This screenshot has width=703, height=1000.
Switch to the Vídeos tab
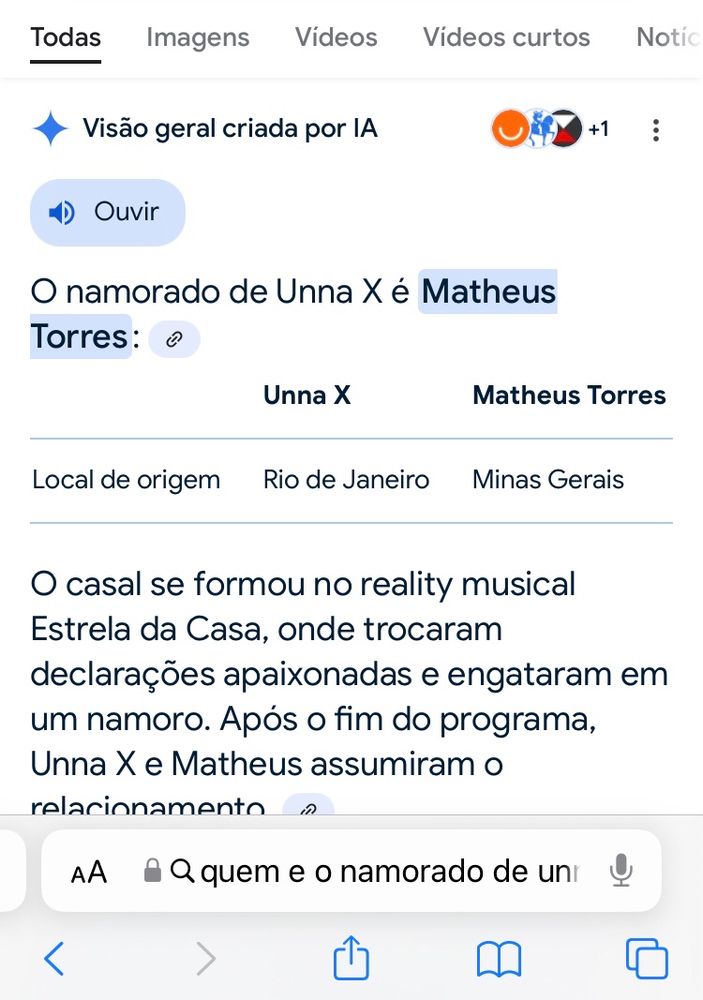click(336, 38)
